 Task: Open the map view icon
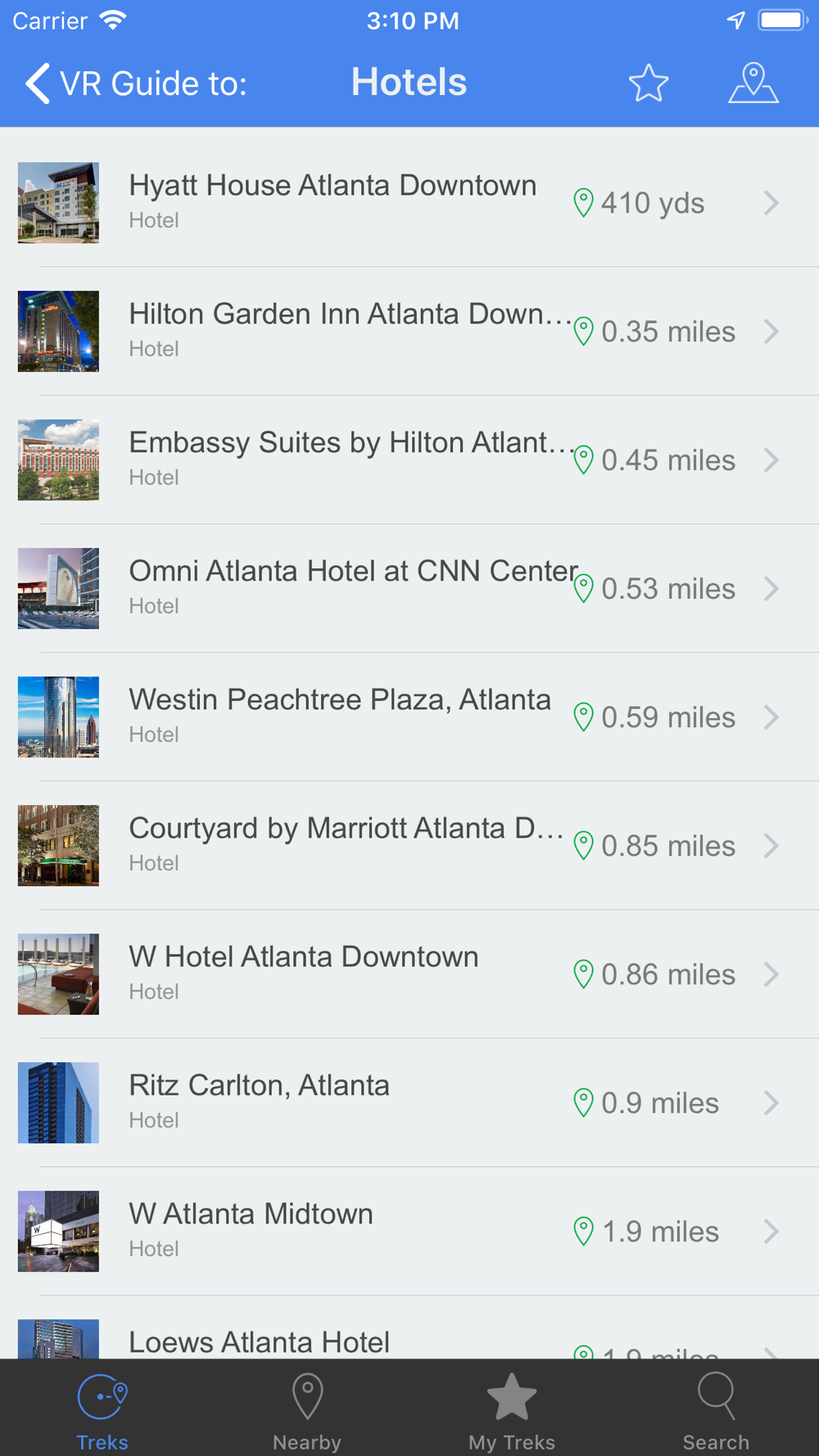pos(753,84)
